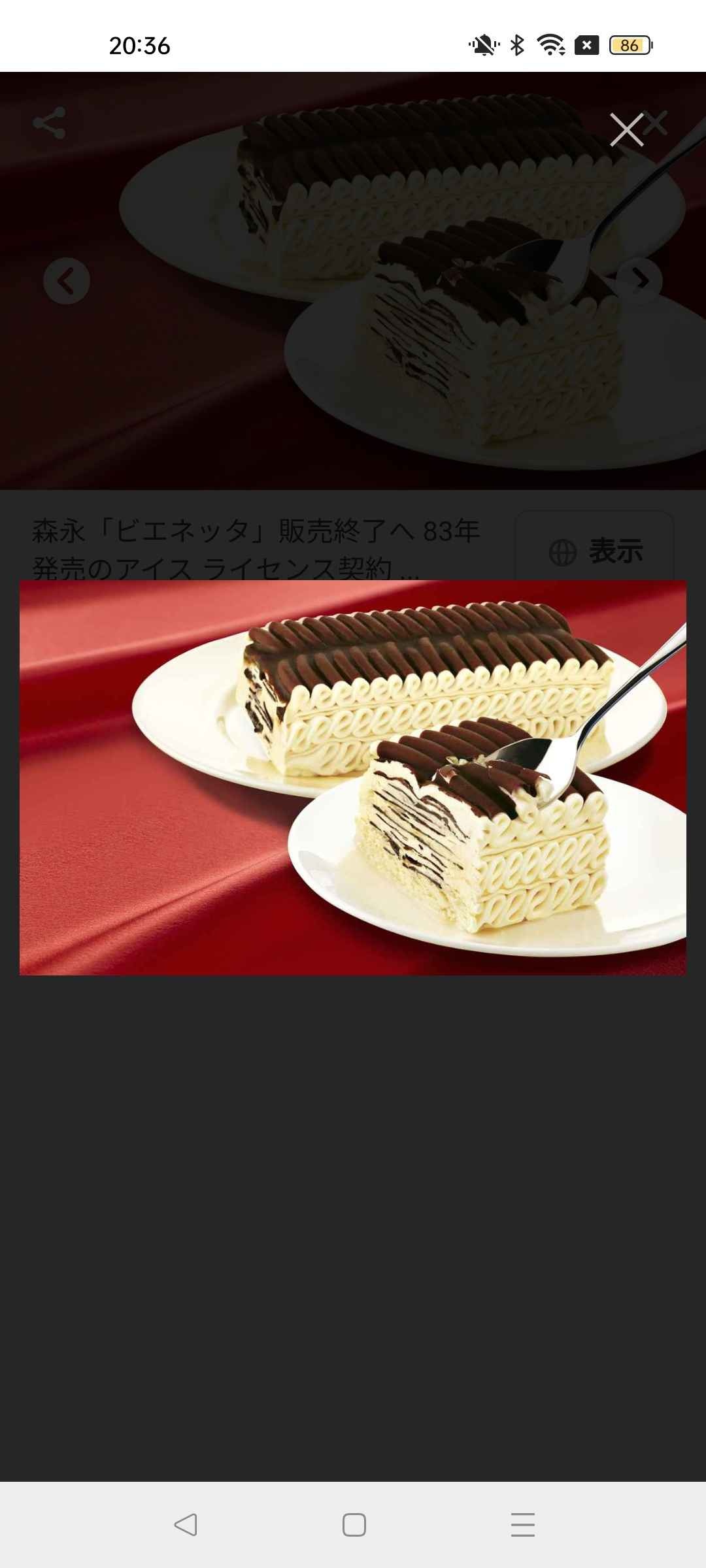706x1568 pixels.
Task: Go to the next image
Action: coord(639,281)
